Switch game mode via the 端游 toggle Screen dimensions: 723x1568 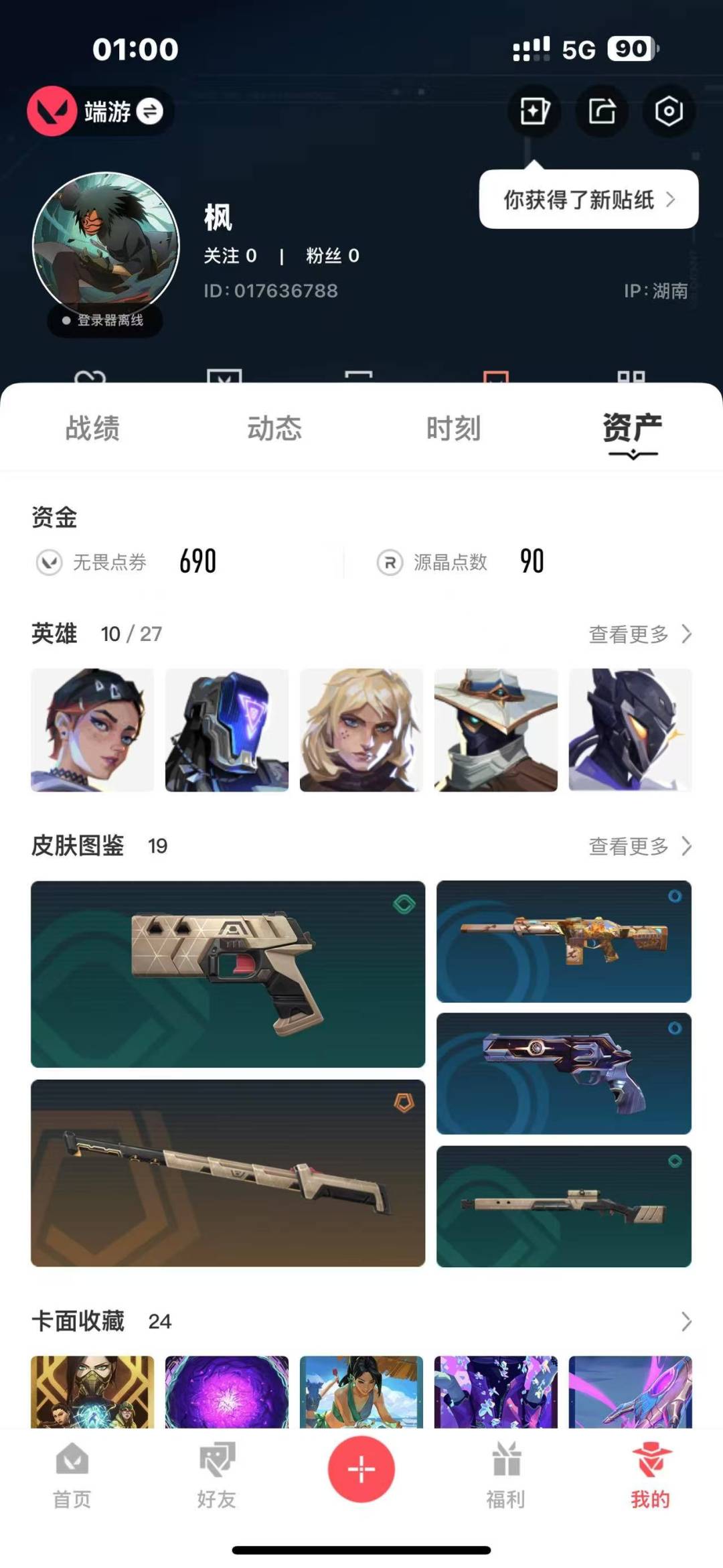[x=100, y=111]
